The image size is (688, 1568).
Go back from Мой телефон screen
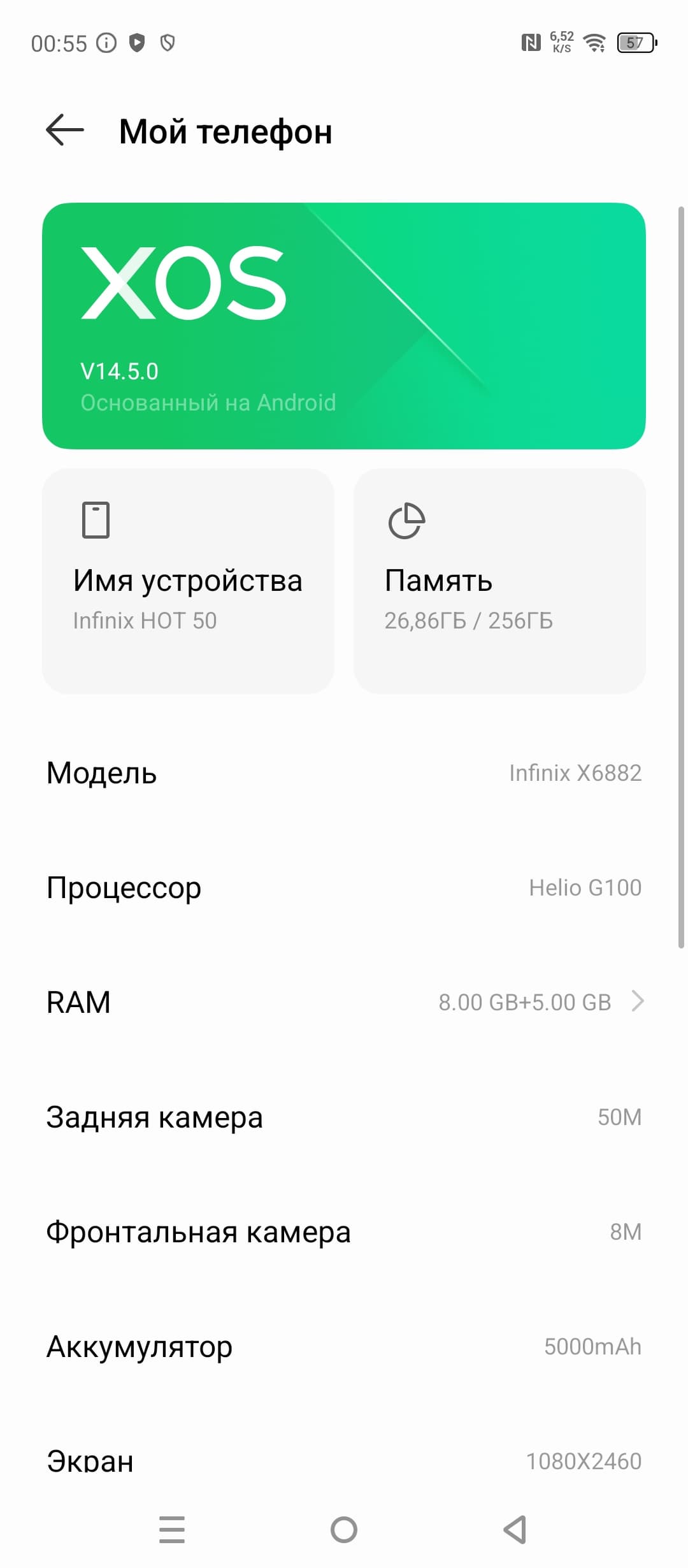(65, 131)
